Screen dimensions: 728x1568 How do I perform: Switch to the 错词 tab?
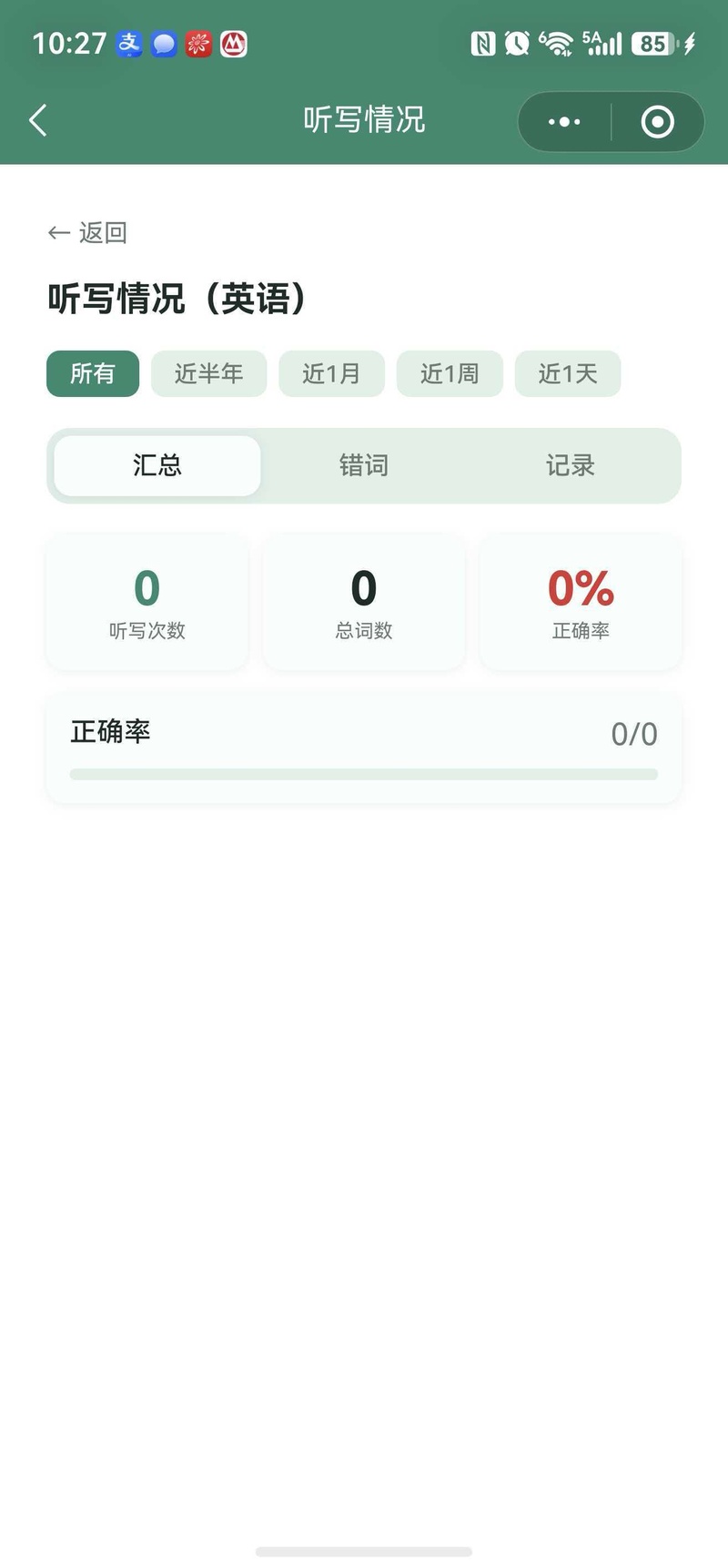coord(364,465)
